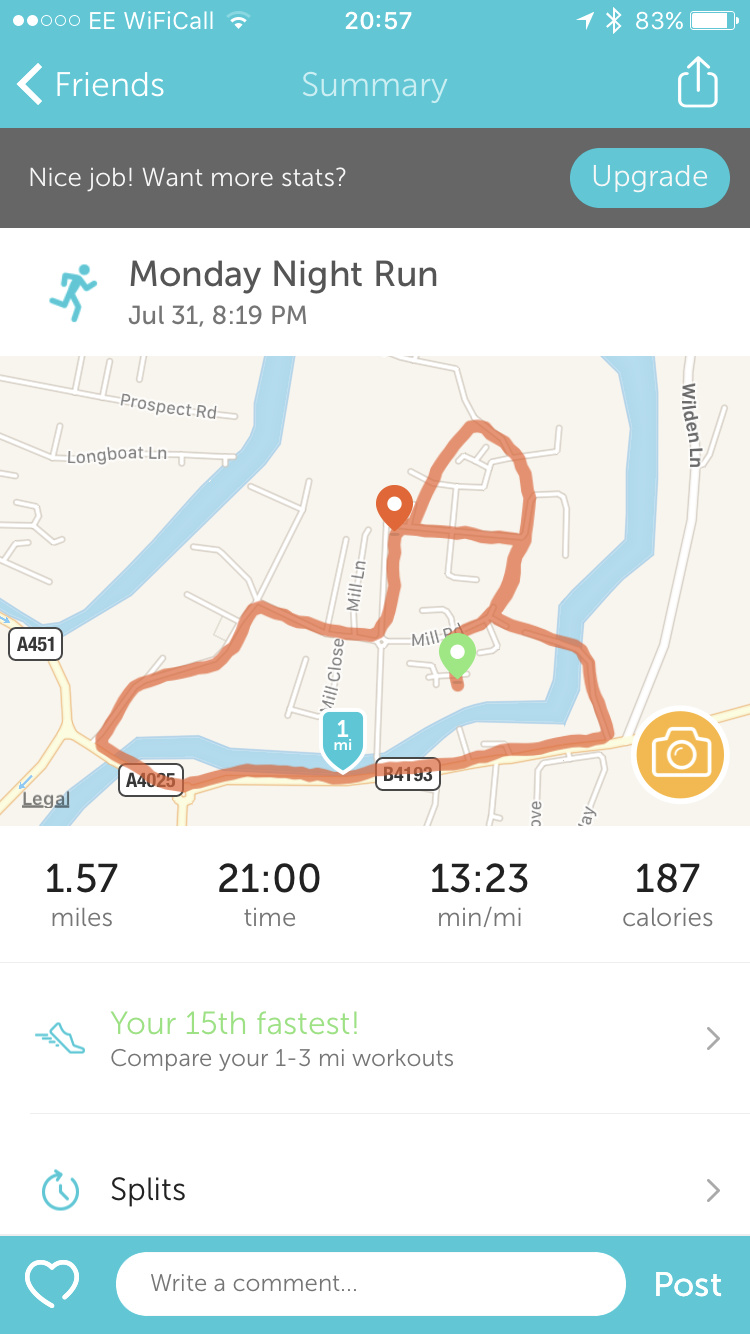The height and width of the screenshot is (1334, 750).
Task: Share this run summary
Action: click(698, 83)
